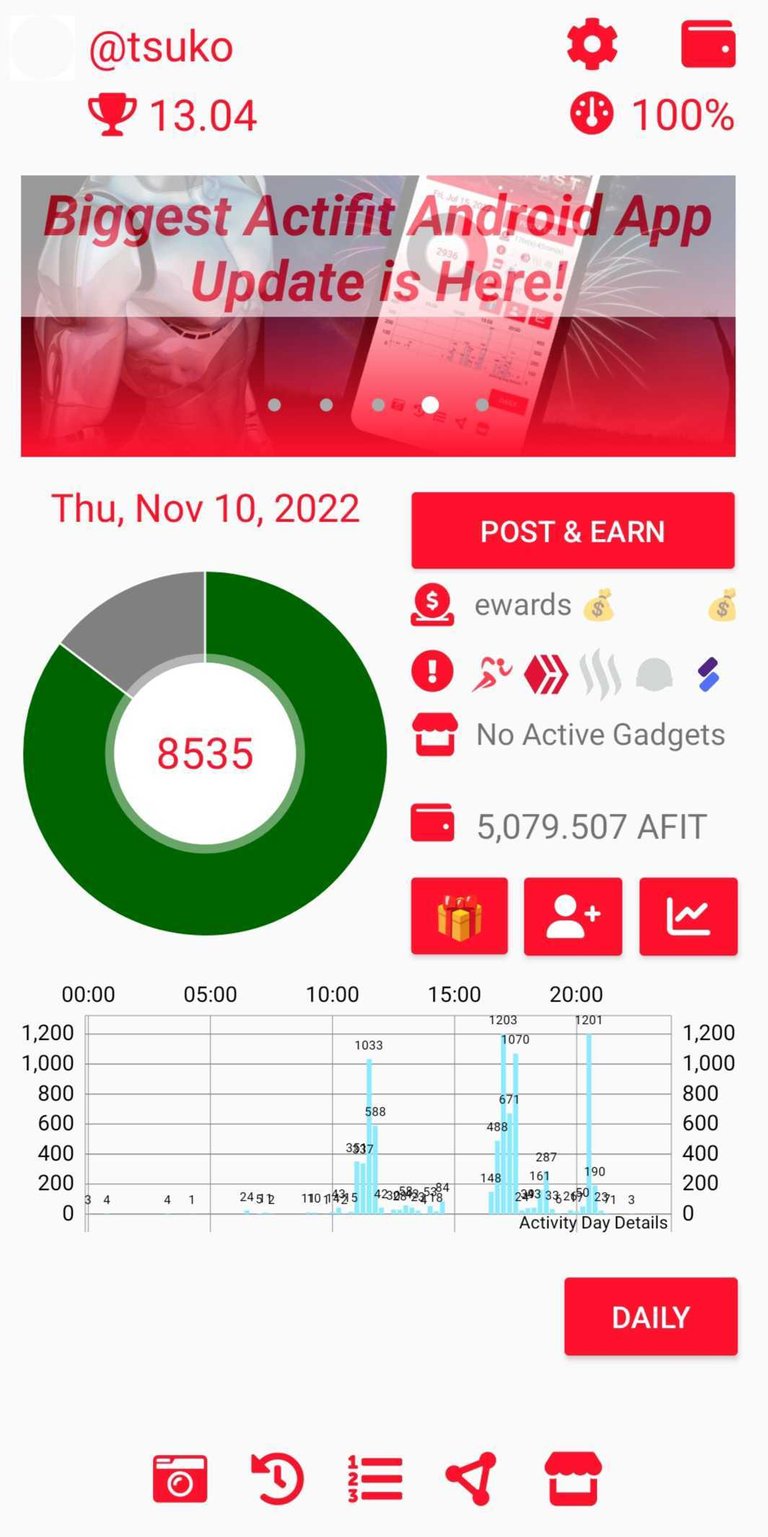The height and width of the screenshot is (1537, 768).
Task: Open the share network icon
Action: point(471,1479)
